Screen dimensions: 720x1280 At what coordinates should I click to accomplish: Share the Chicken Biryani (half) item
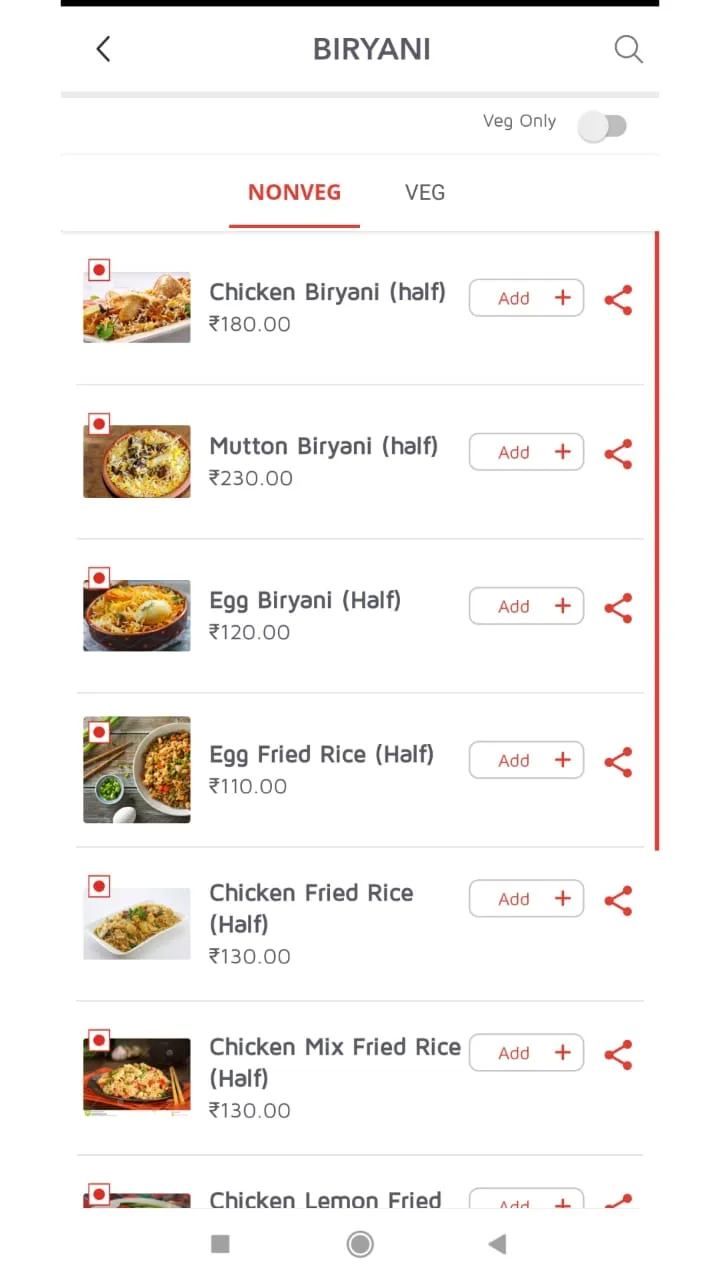click(x=618, y=299)
